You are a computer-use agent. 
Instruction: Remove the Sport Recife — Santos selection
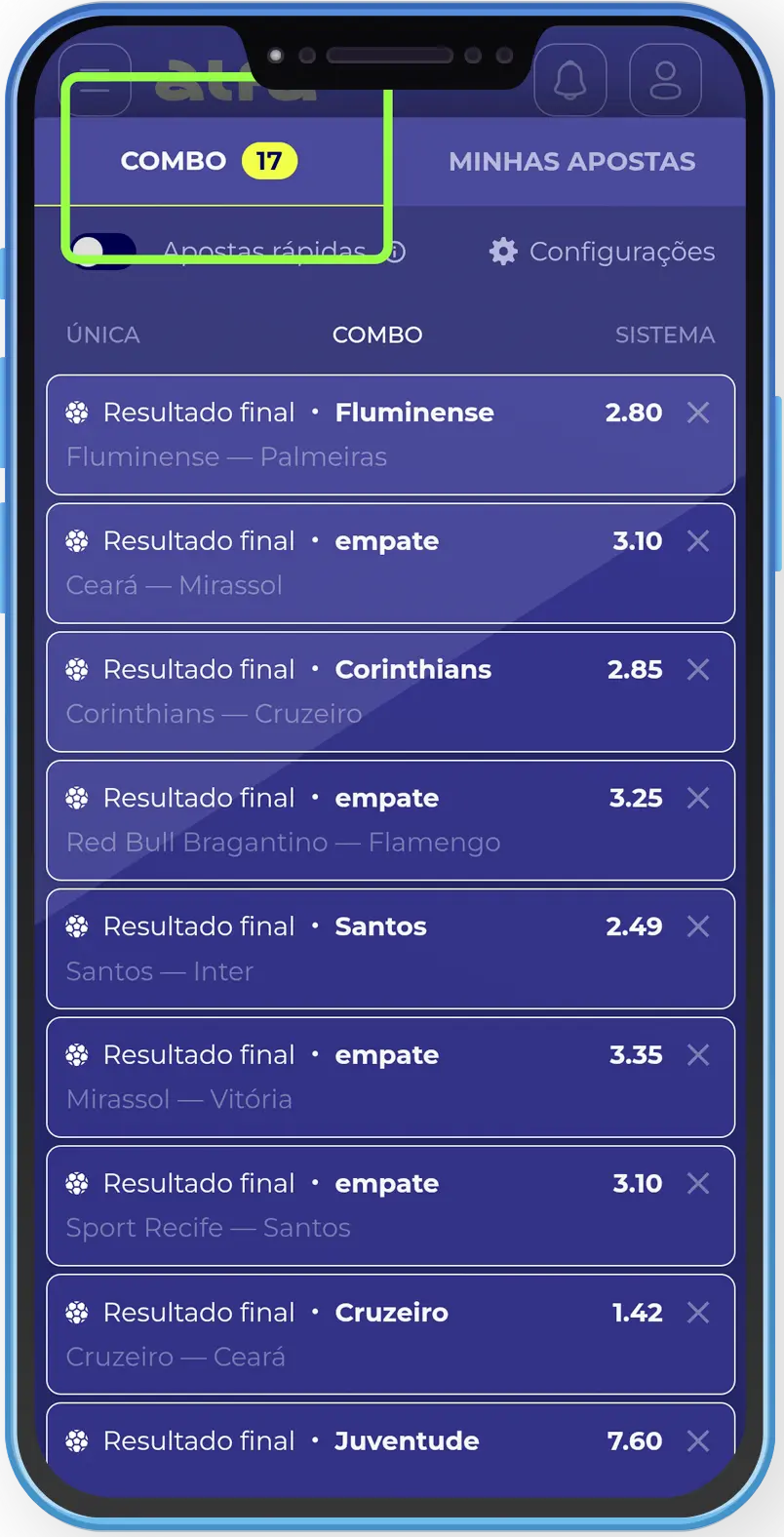[698, 1184]
